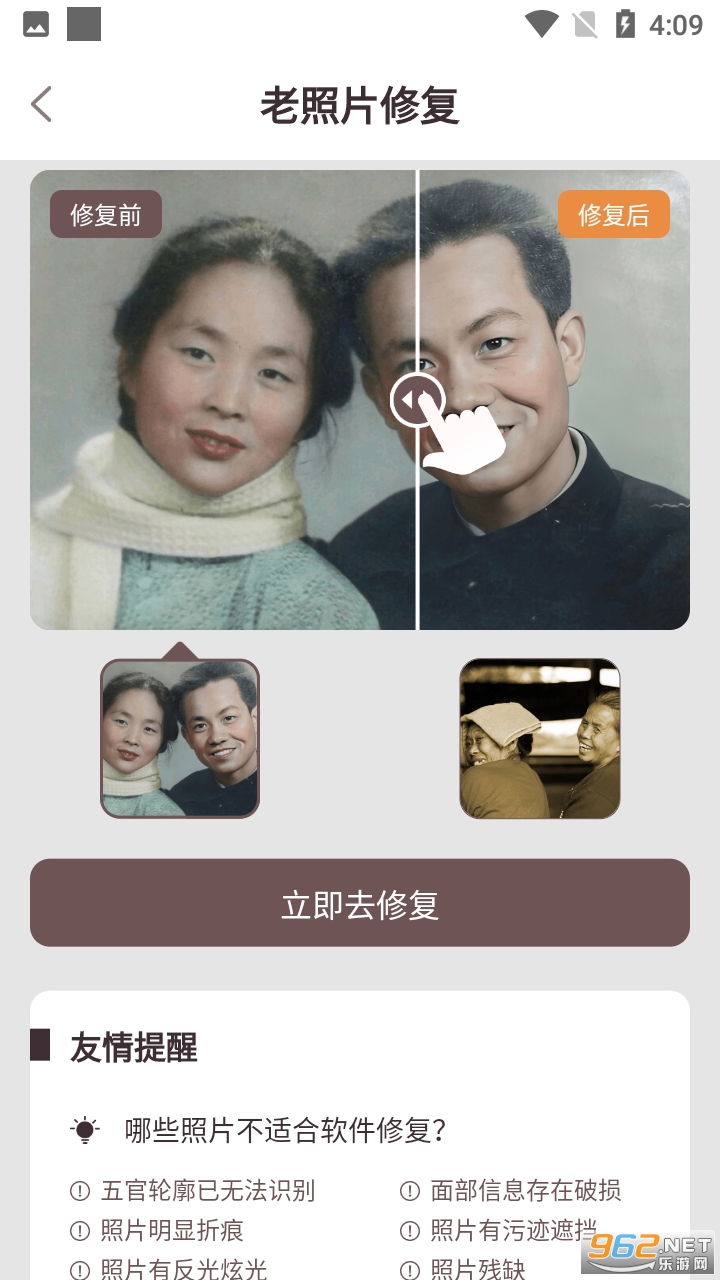Viewport: 720px width, 1280px height.
Task: Select the colorized couple sample thumbnail
Action: pos(180,738)
